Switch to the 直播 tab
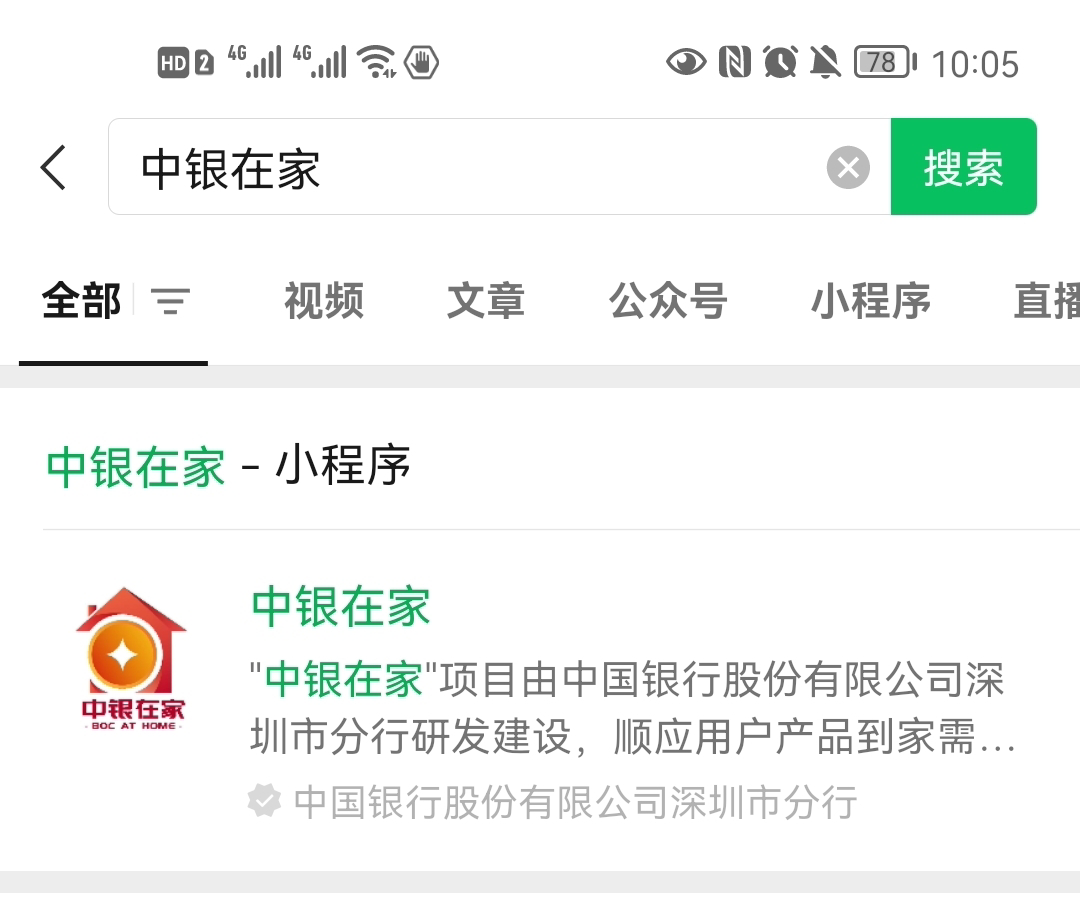1080x903 pixels. (1046, 301)
